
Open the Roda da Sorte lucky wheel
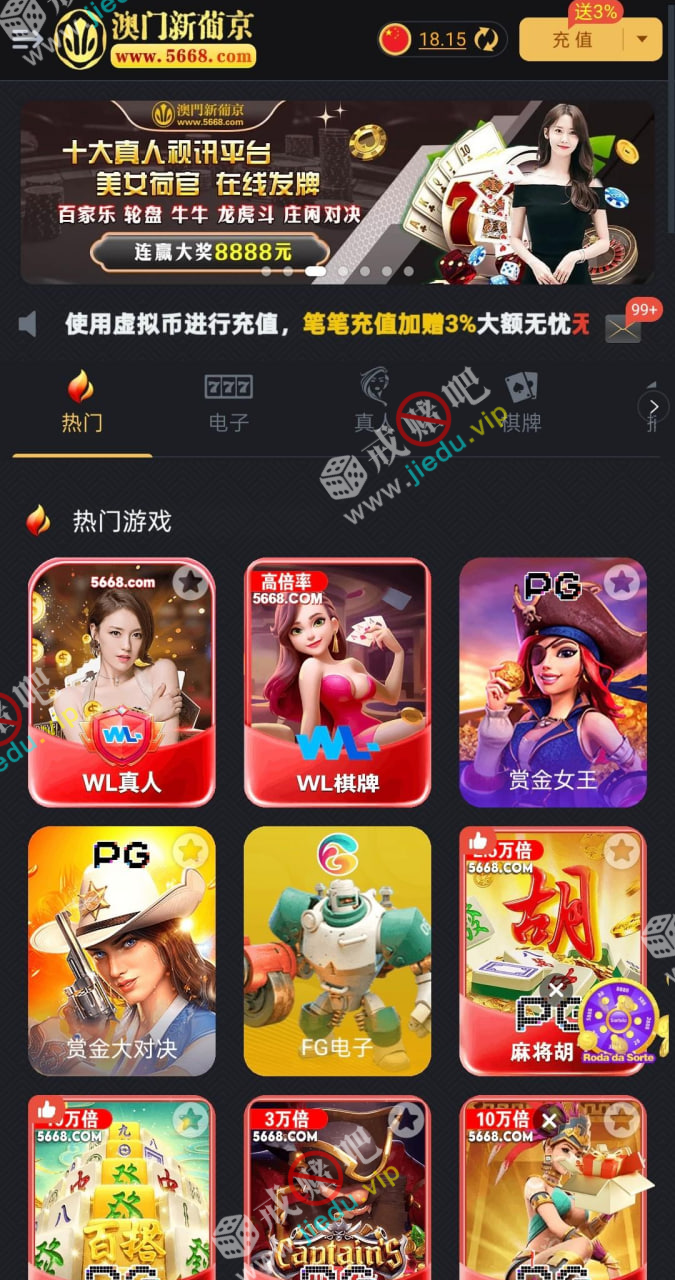618,1022
